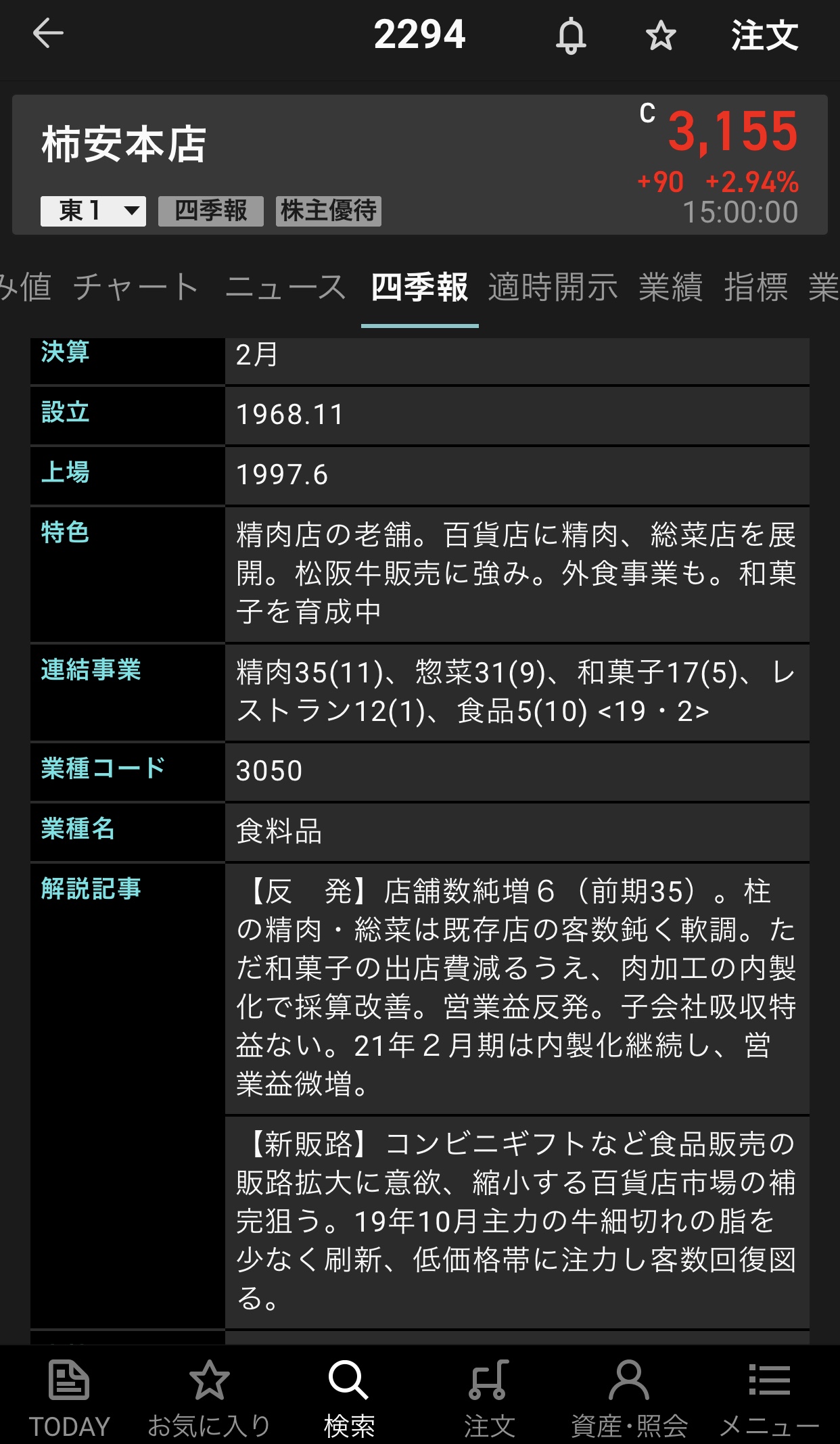
Task: Open the 業績 tab
Action: pos(670,287)
